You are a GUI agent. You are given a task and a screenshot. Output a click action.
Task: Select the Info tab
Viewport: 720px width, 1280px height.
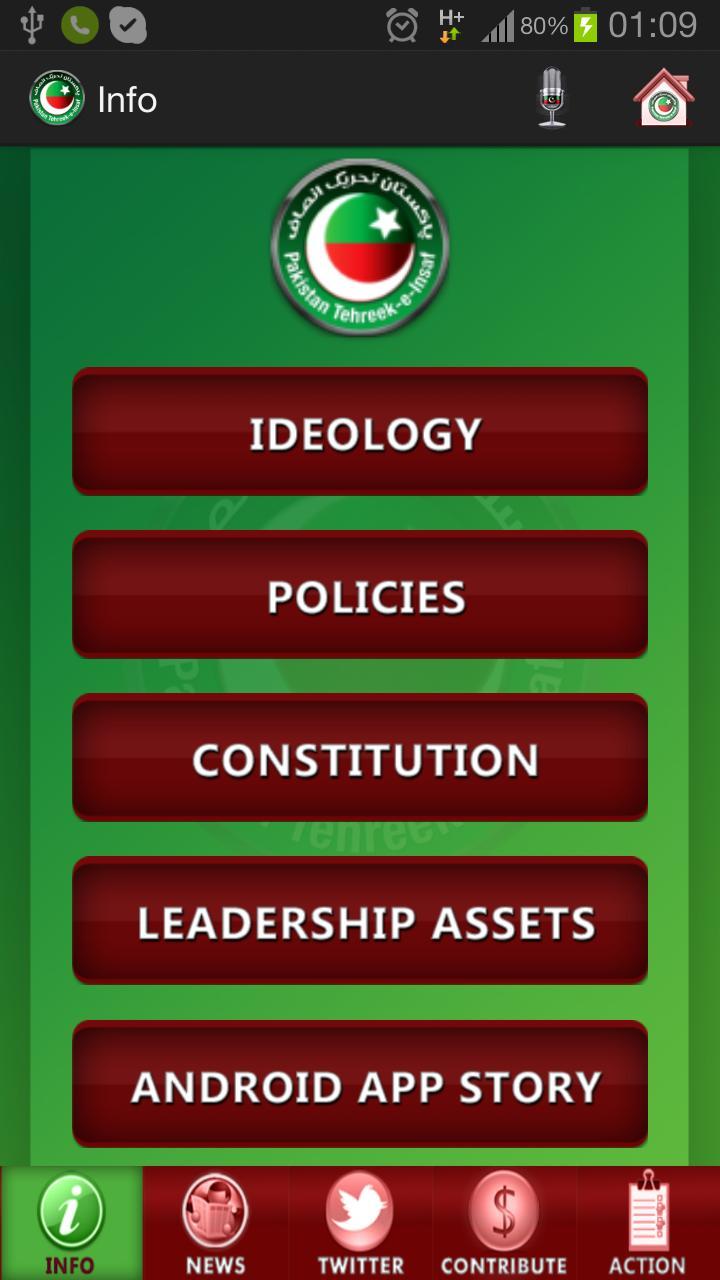(x=71, y=1223)
